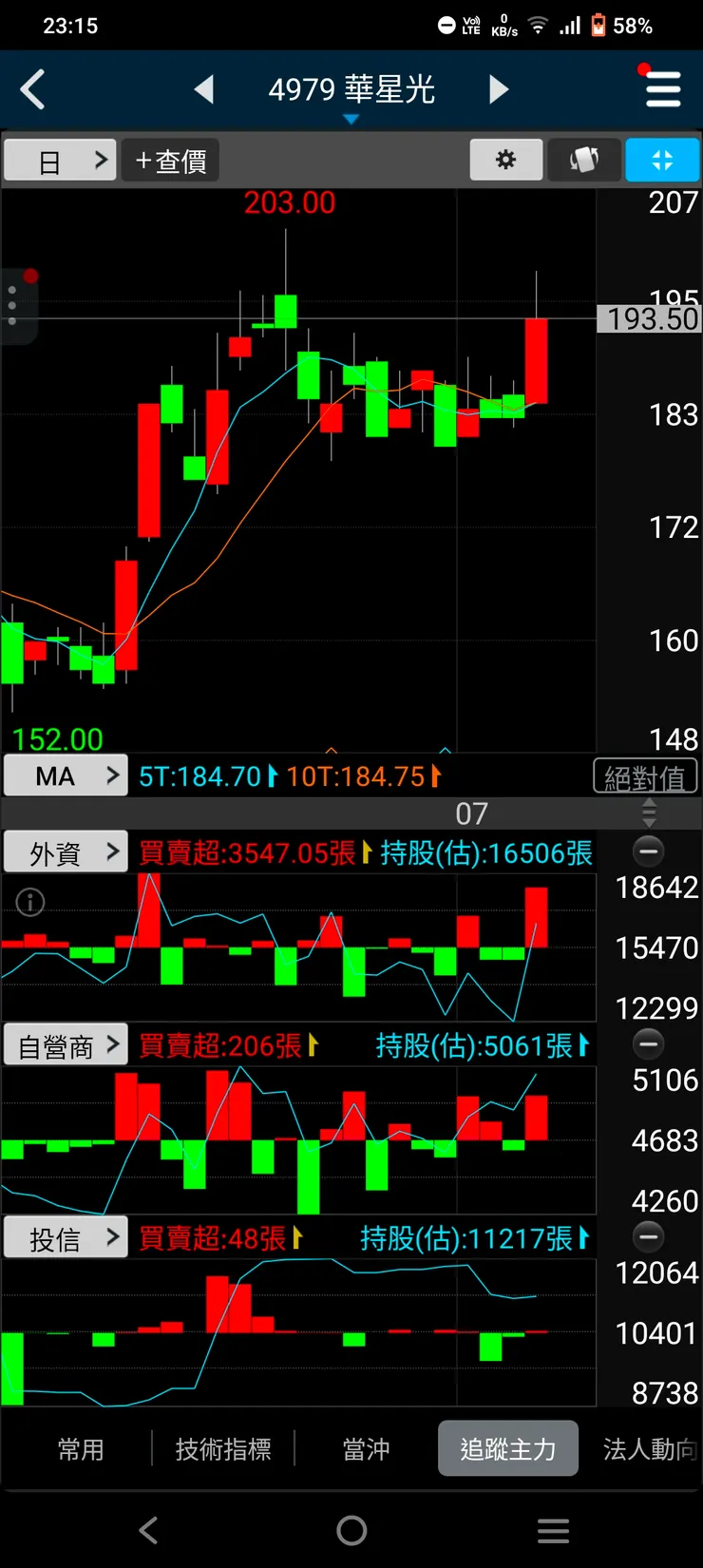Image resolution: width=703 pixels, height=1568 pixels.
Task: Switch to the 法人動向 tab
Action: 650,1449
